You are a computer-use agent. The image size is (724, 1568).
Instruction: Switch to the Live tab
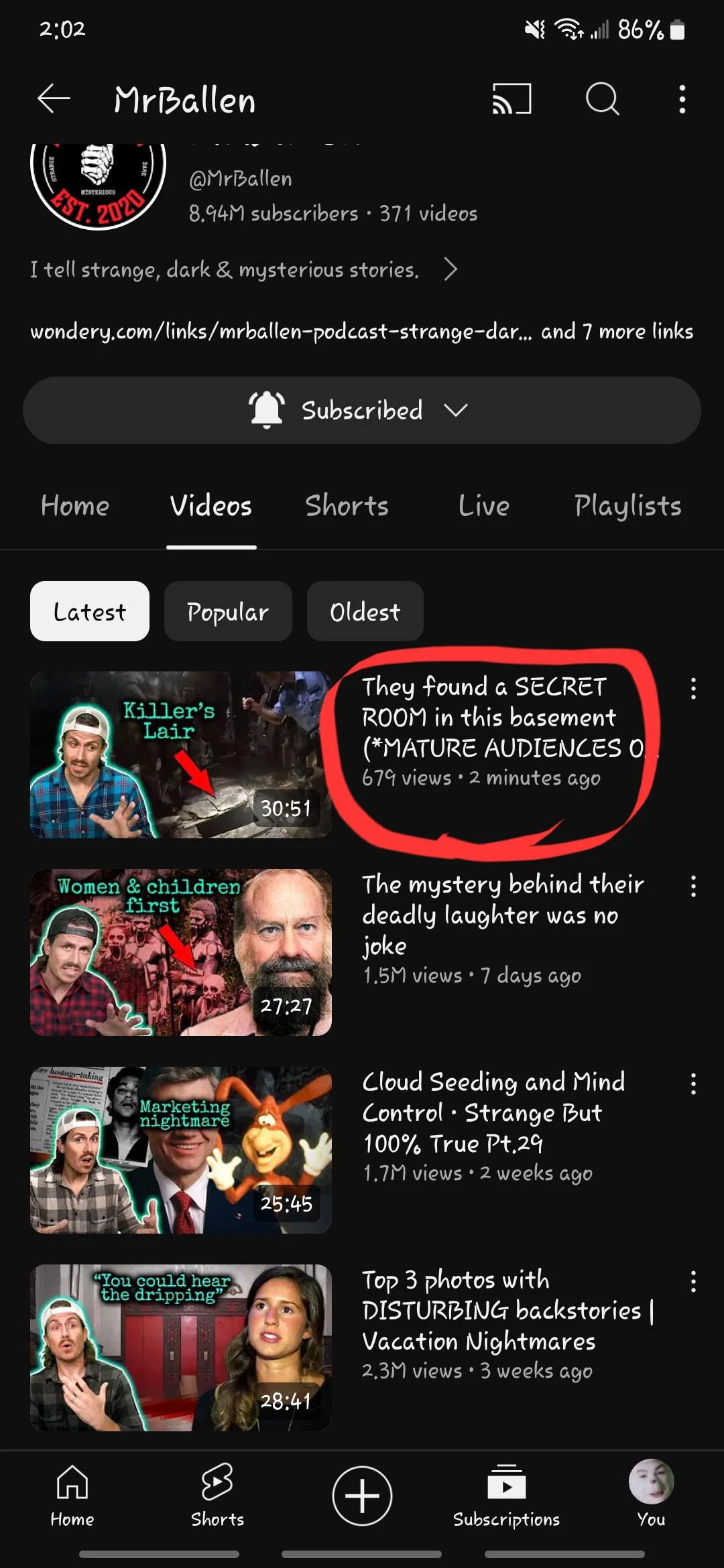[x=483, y=506]
